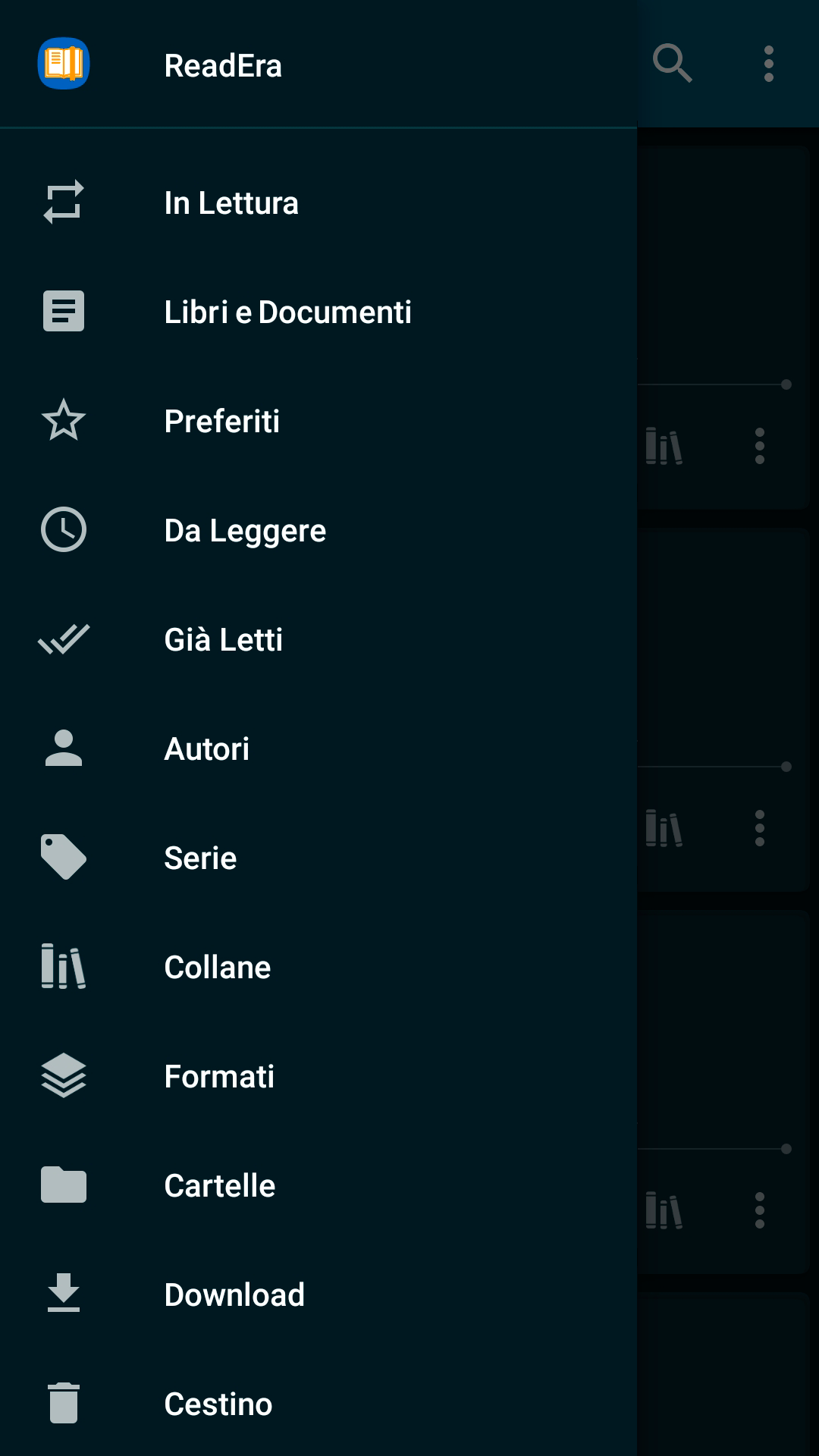Click the ReadEra app logo
Image resolution: width=819 pixels, height=1456 pixels.
pyautogui.click(x=64, y=64)
